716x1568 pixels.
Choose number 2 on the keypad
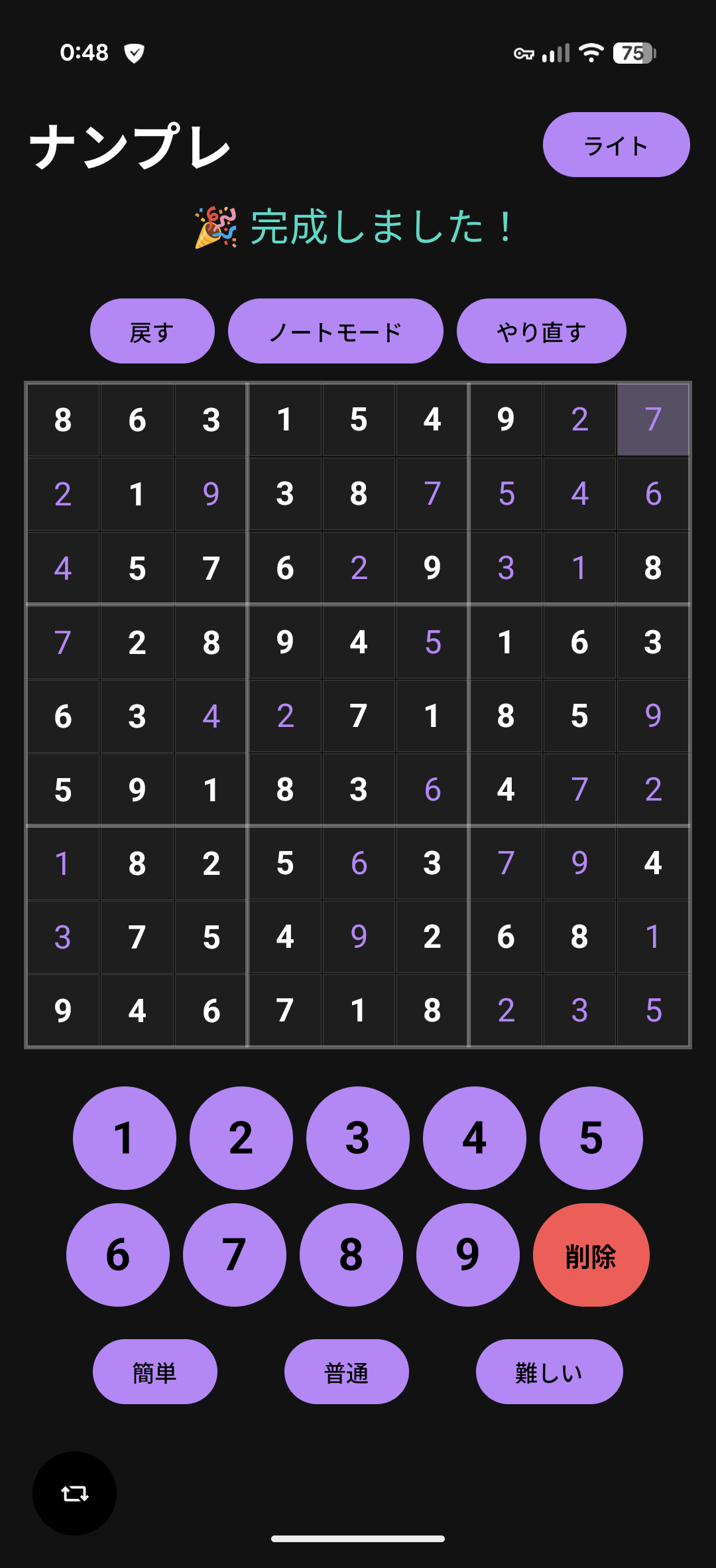[x=241, y=1138]
